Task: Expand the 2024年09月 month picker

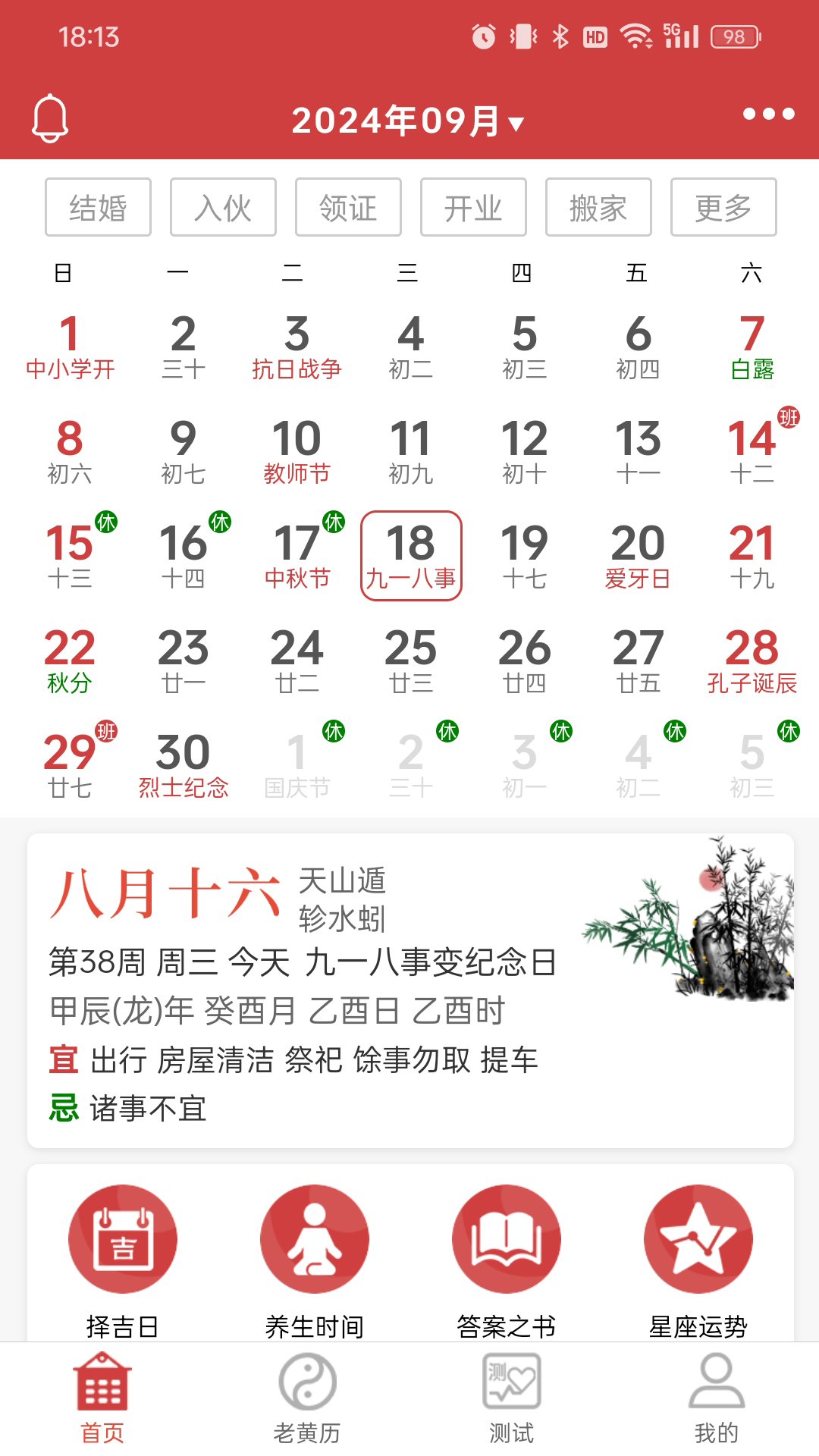Action: point(408,121)
